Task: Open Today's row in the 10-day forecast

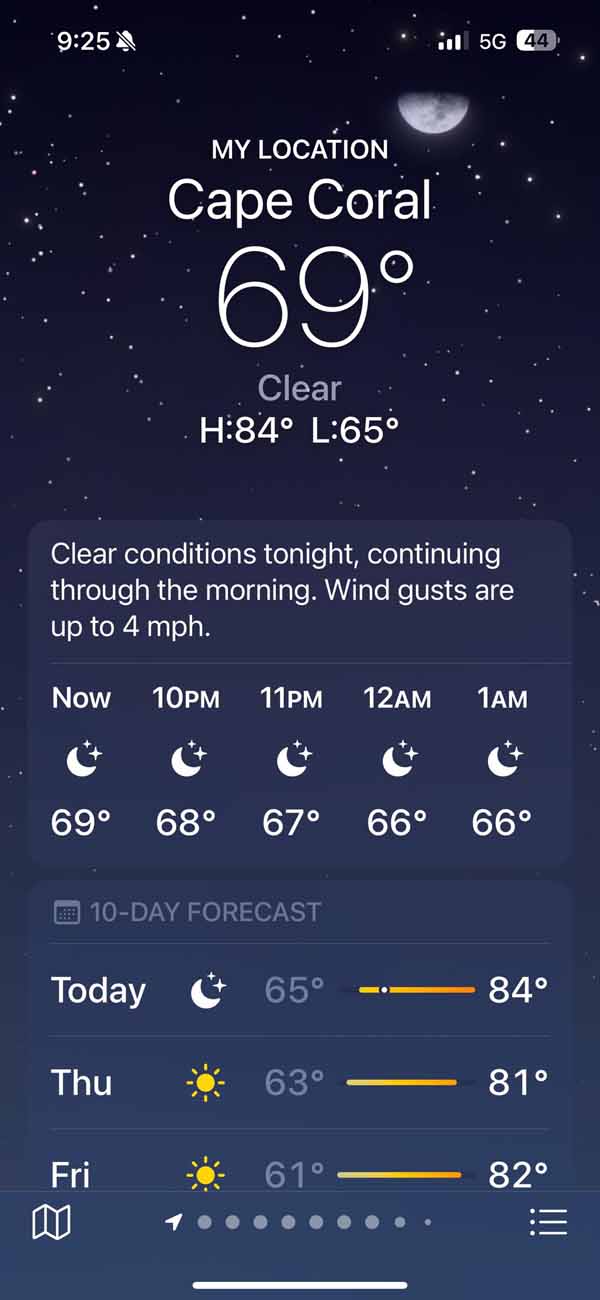Action: pos(300,990)
